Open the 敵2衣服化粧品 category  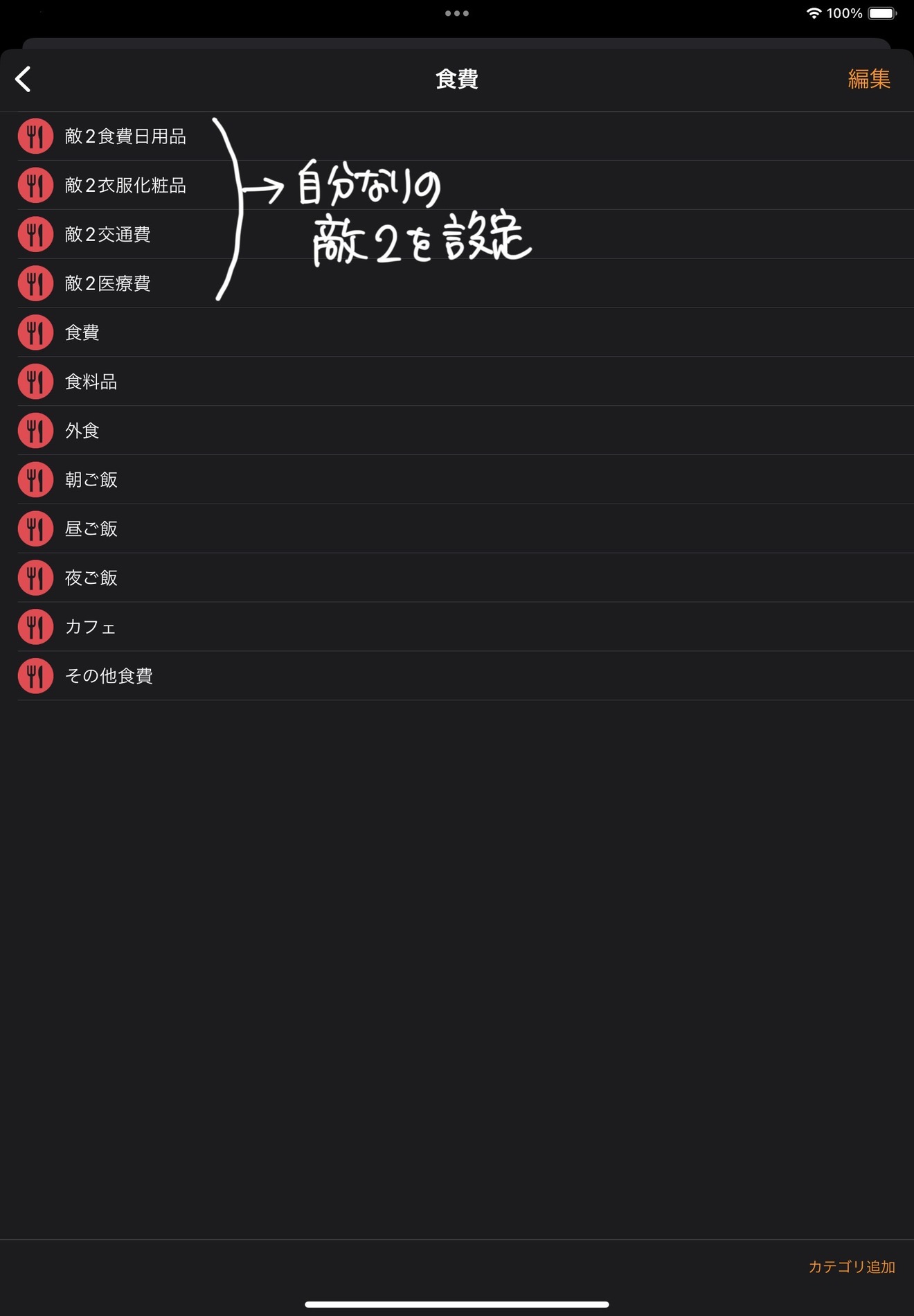125,186
